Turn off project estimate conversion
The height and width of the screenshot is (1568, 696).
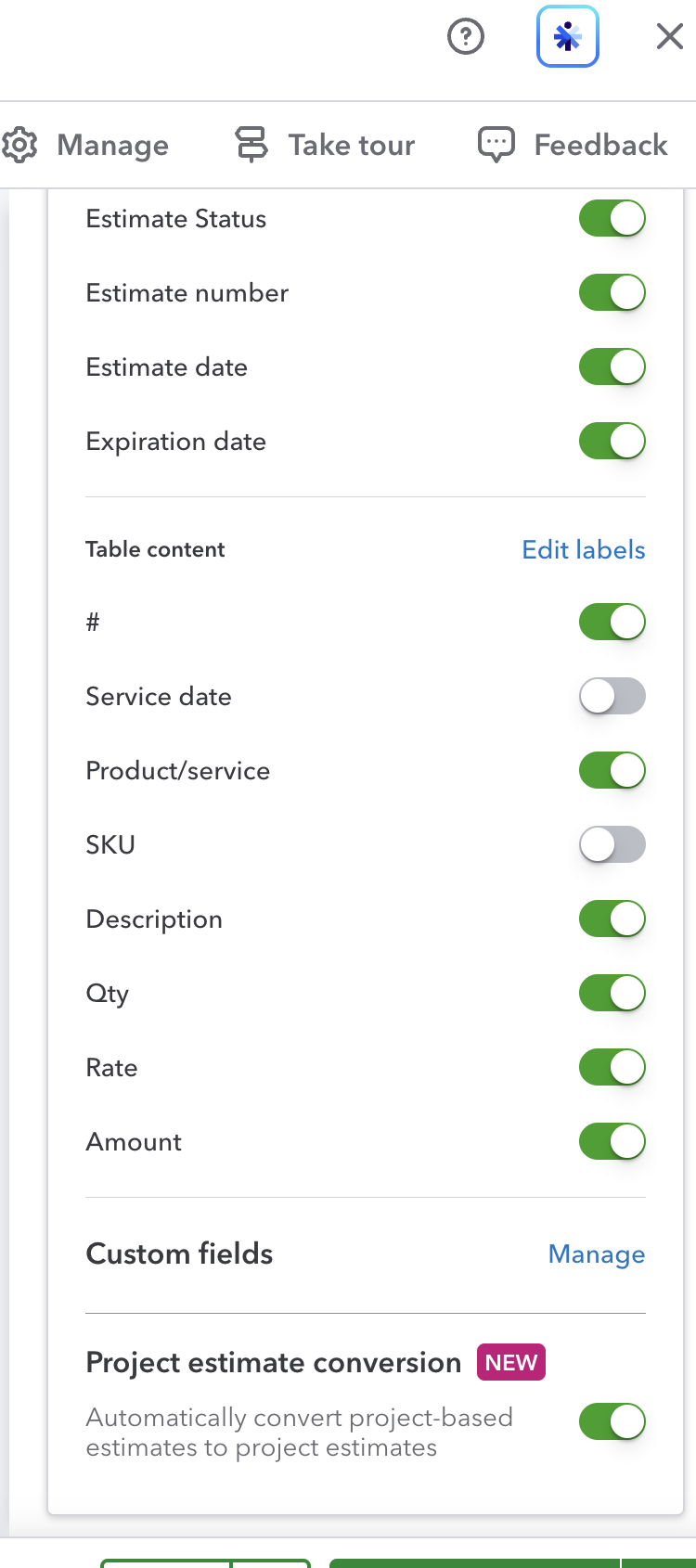pos(612,1421)
